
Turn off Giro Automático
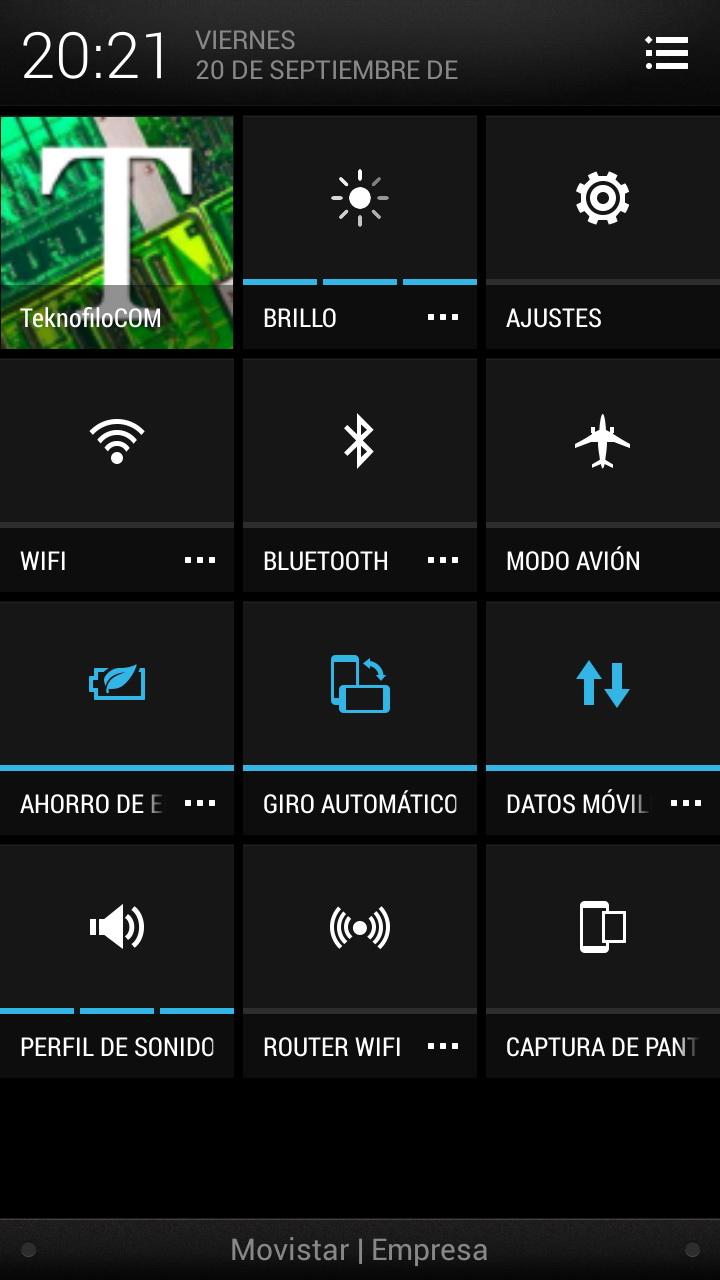coord(359,684)
